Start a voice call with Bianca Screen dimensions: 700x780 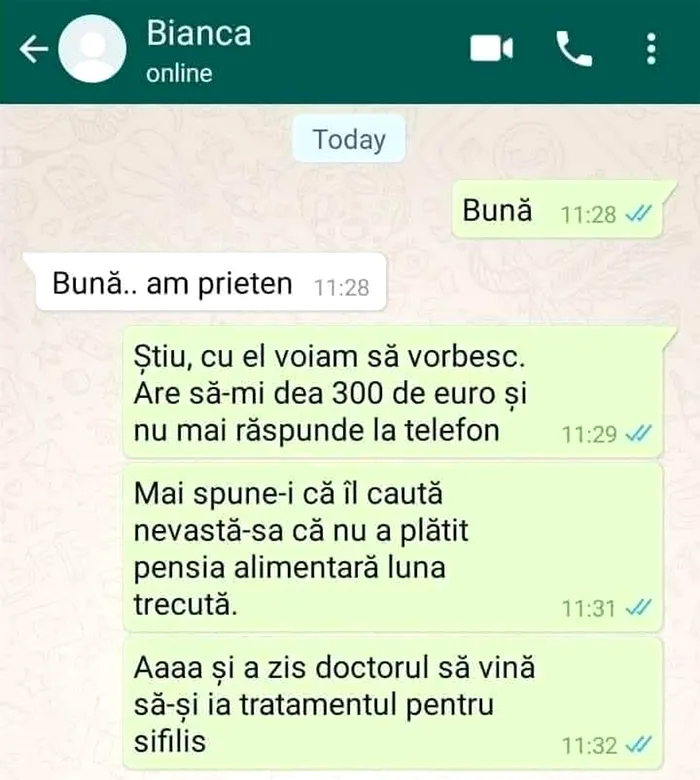pyautogui.click(x=573, y=49)
